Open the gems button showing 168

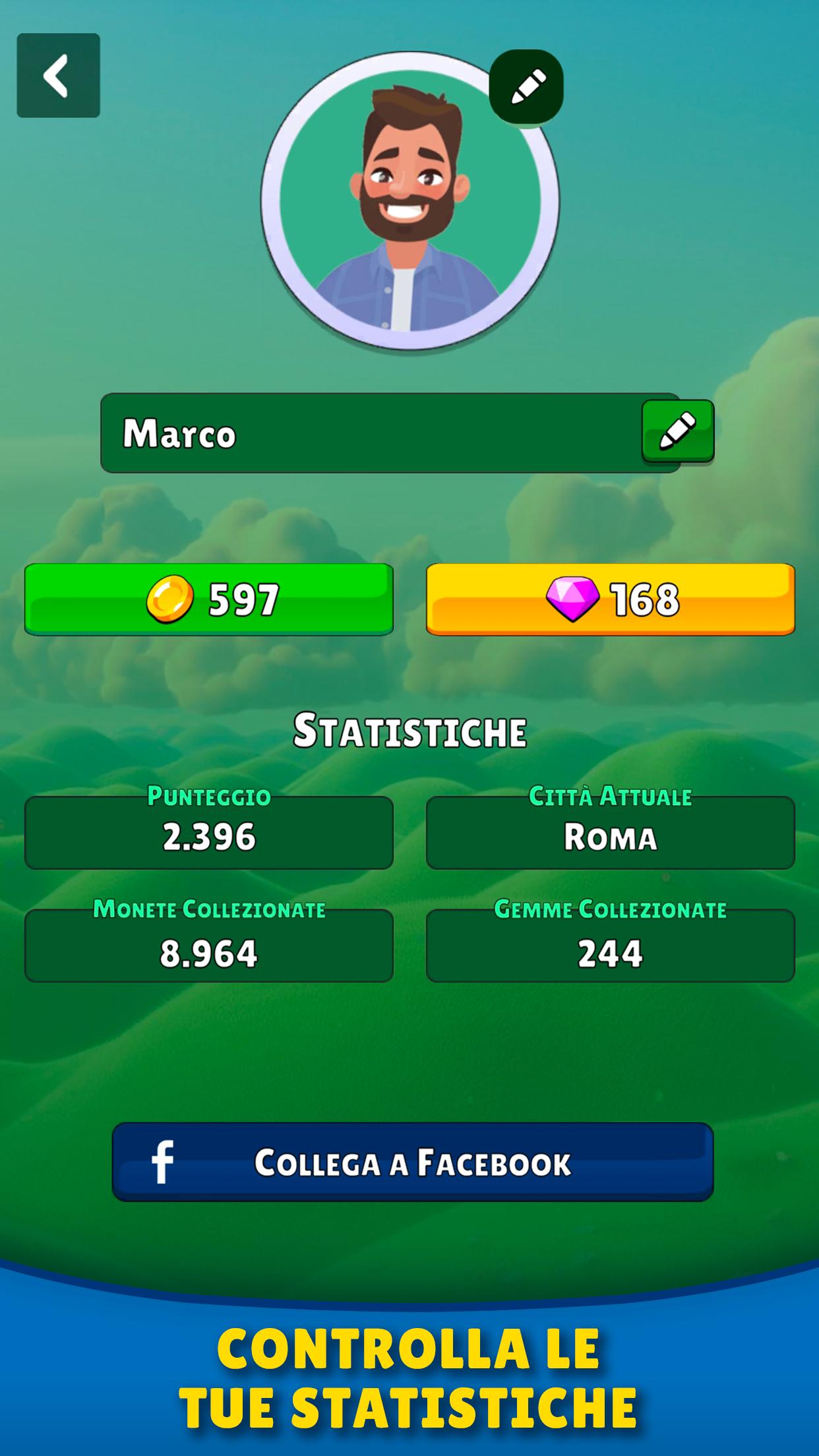tap(611, 599)
